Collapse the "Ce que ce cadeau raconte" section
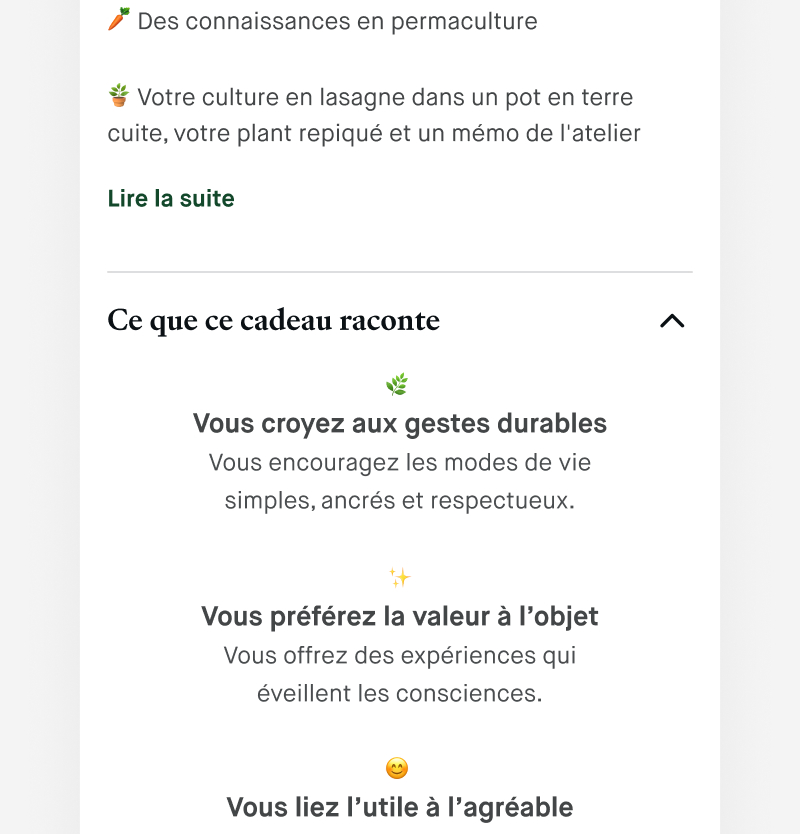This screenshot has width=800, height=834. (672, 321)
